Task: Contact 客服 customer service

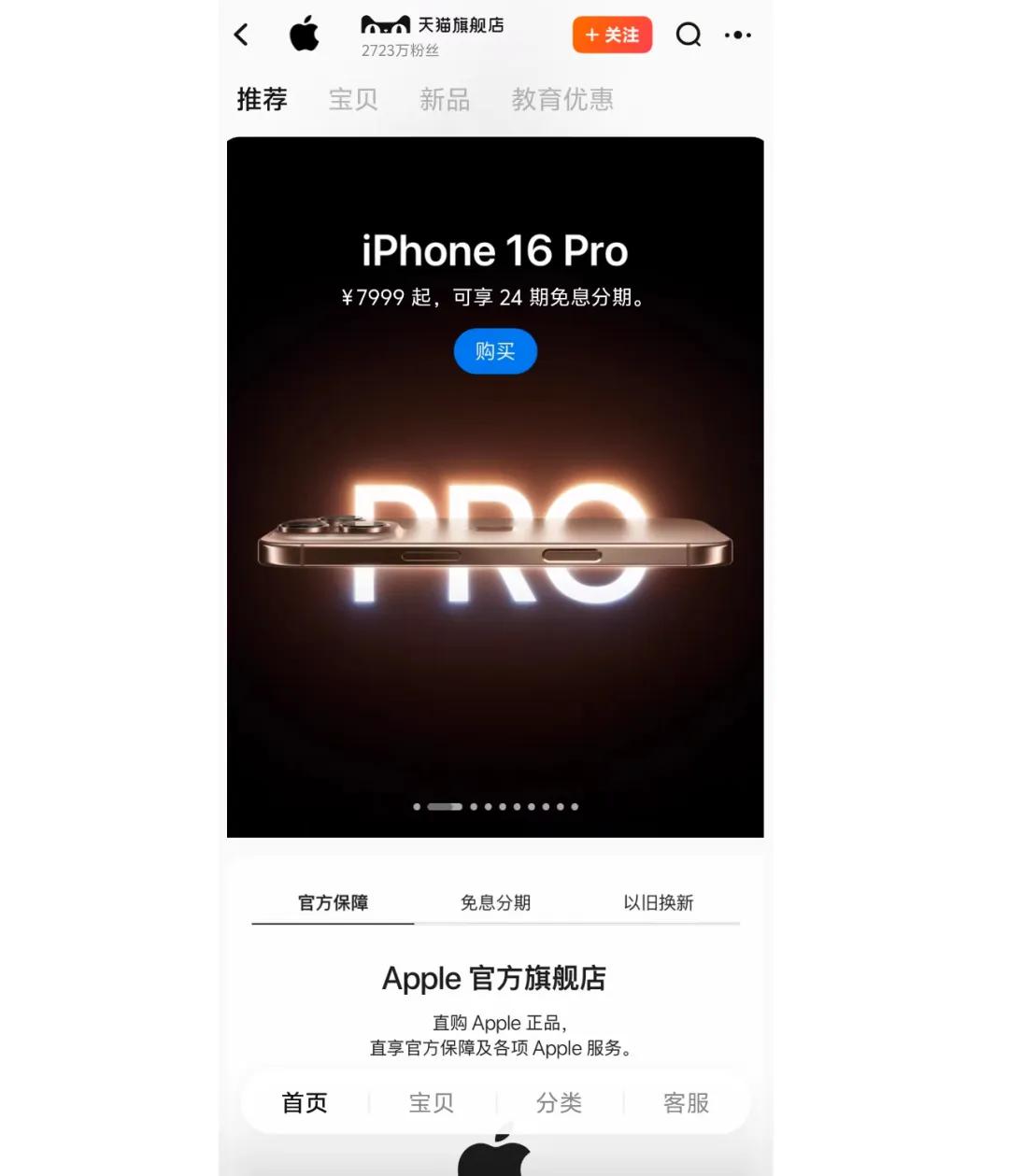Action: 686,1103
